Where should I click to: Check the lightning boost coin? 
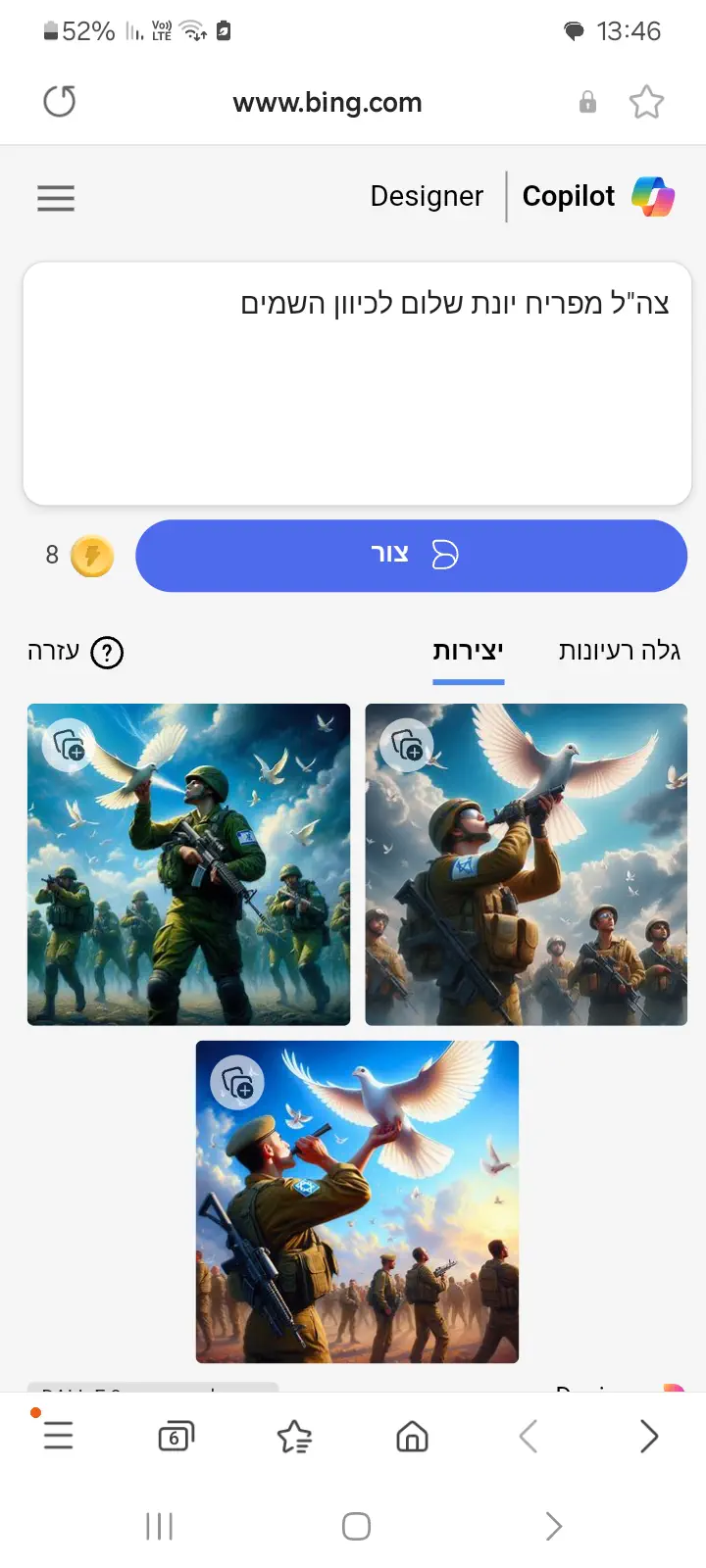92,556
